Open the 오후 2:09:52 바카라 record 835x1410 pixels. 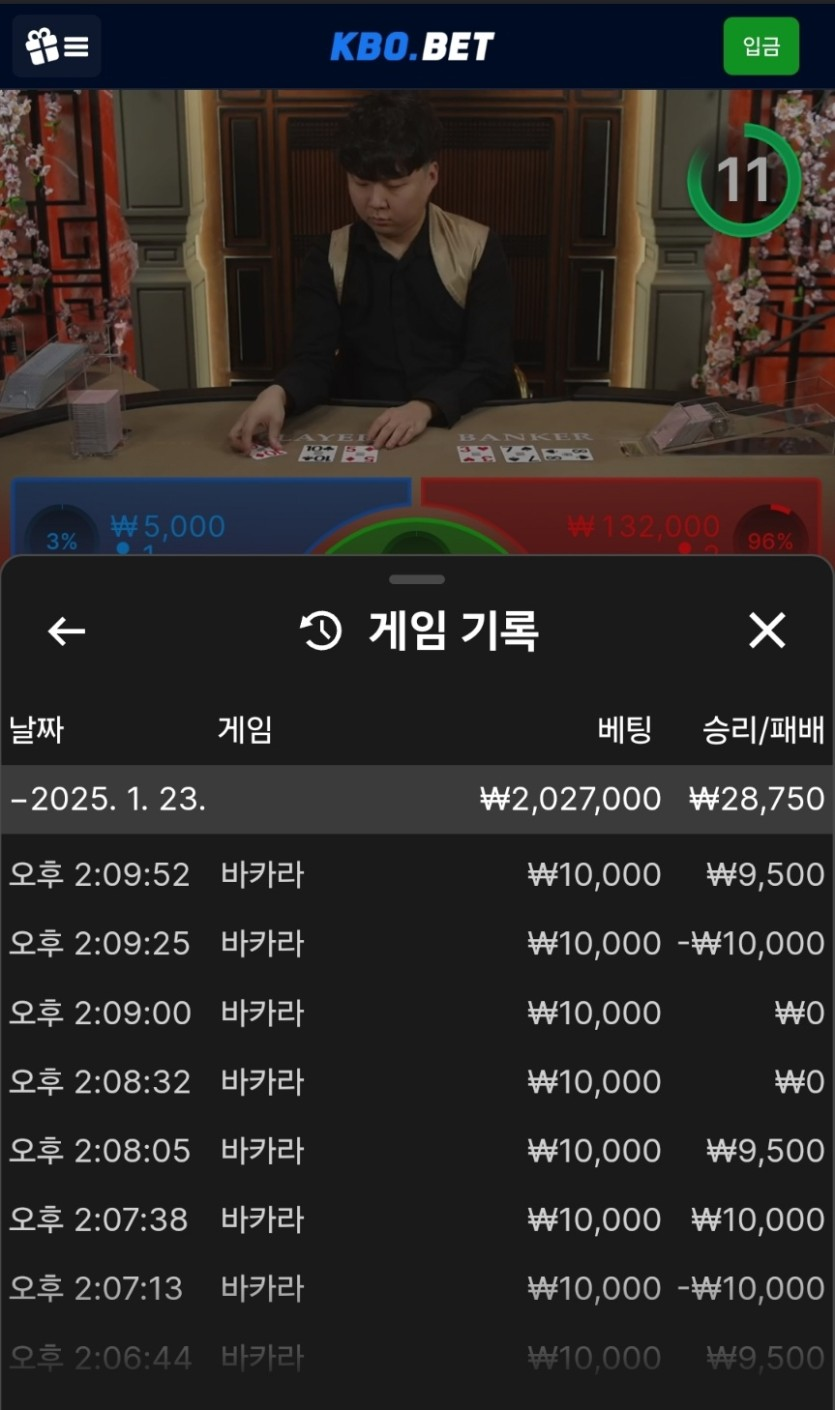tap(417, 875)
